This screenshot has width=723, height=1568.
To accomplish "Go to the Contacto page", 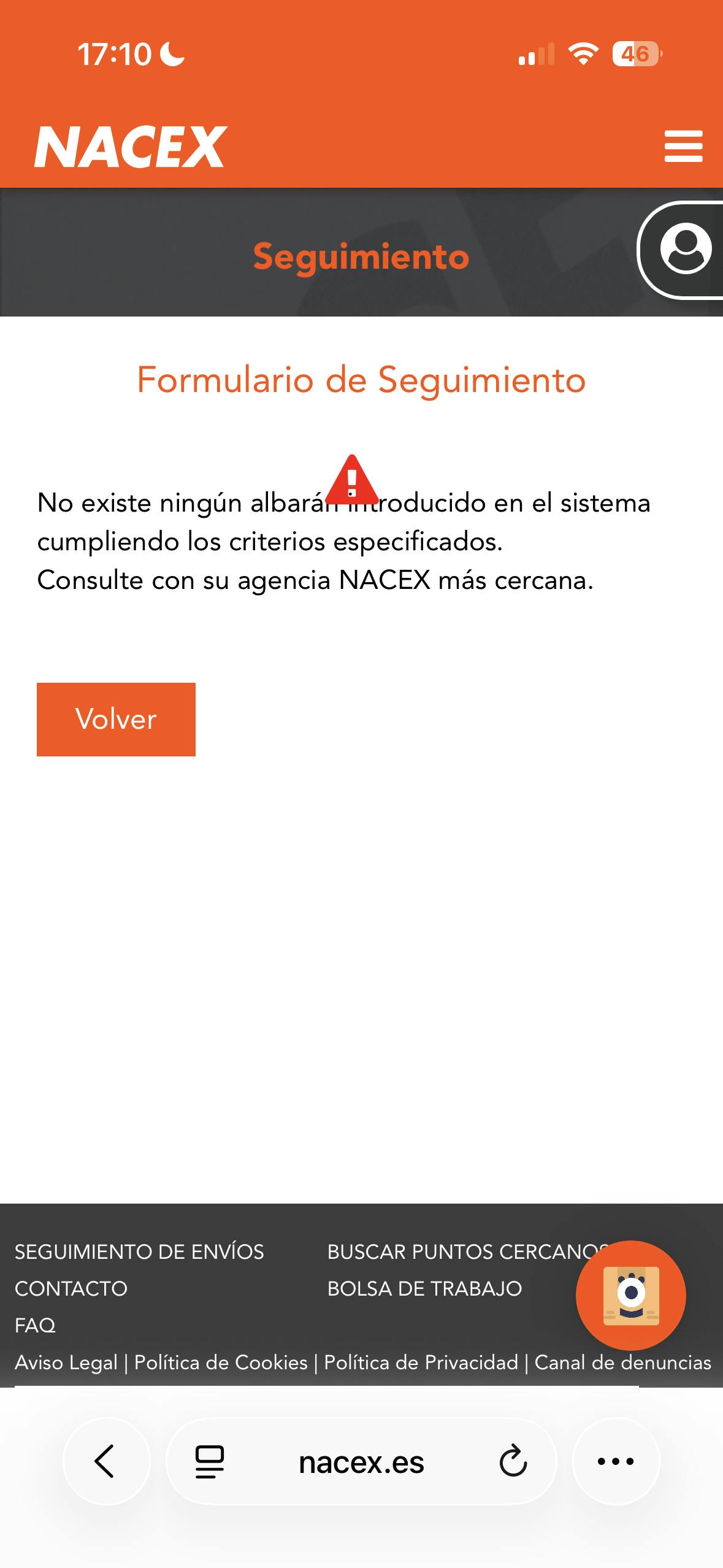I will [x=71, y=1288].
